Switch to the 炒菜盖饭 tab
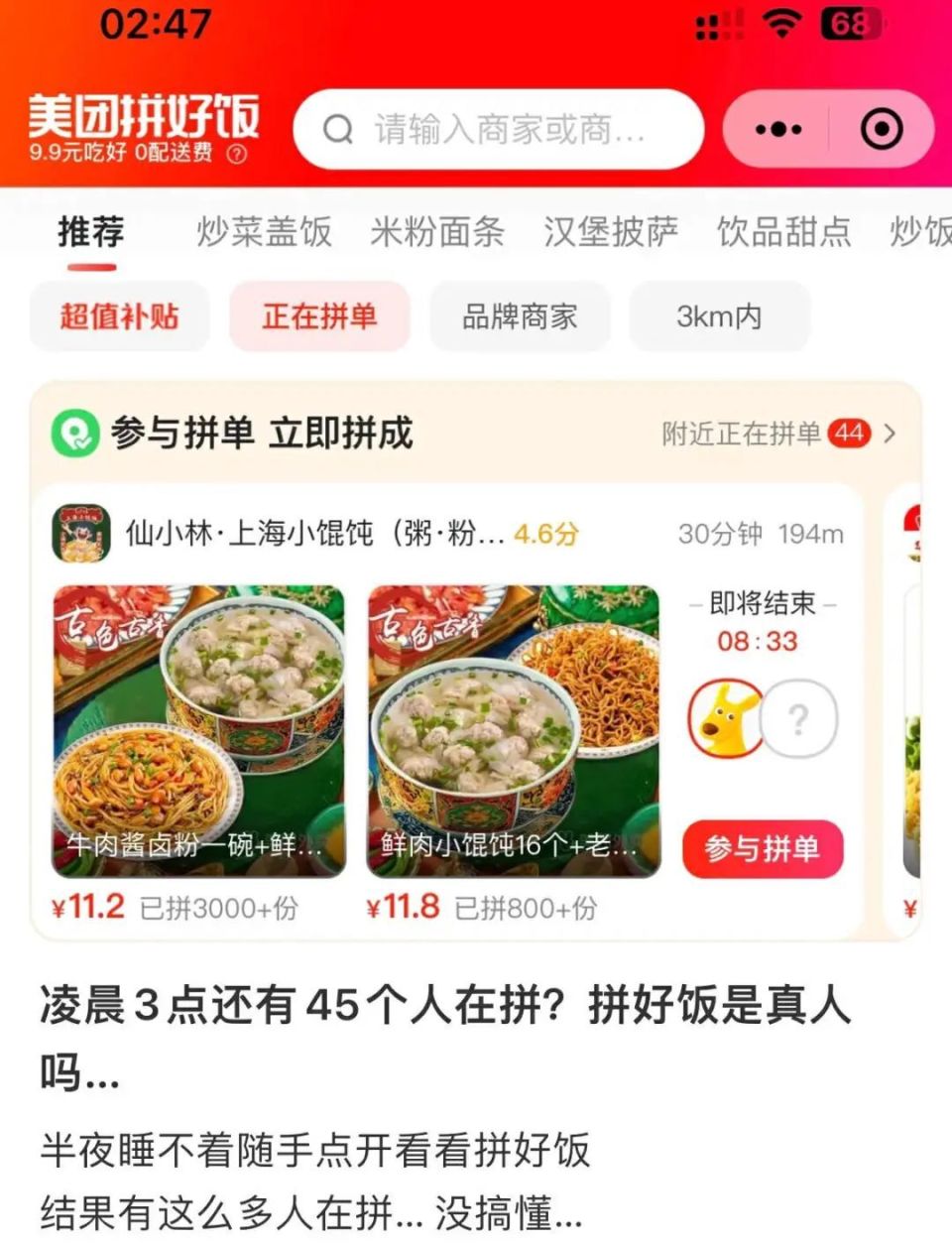Viewport: 952px width, 1246px height. [264, 232]
